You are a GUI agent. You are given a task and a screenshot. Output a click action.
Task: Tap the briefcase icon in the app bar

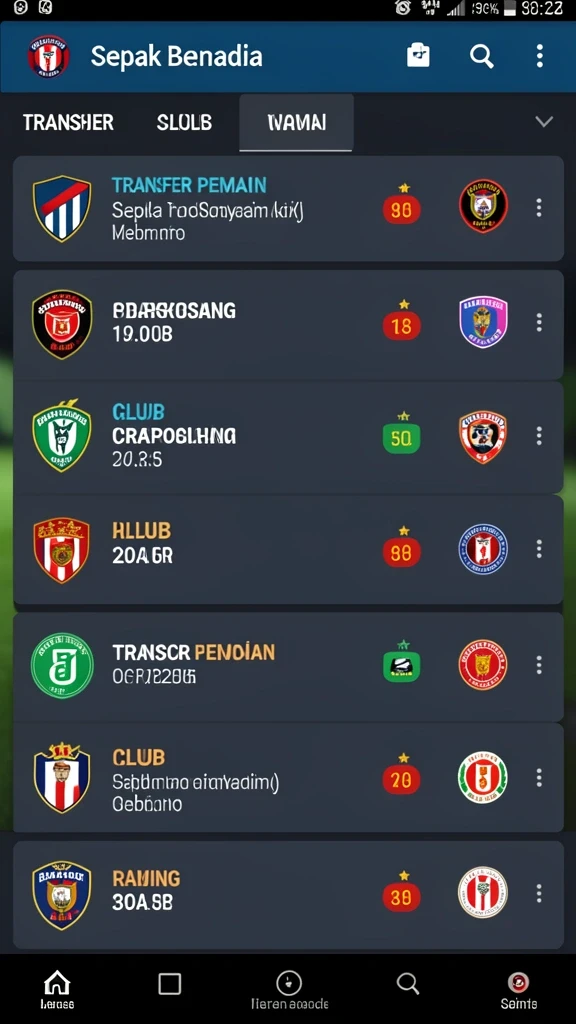pos(419,56)
